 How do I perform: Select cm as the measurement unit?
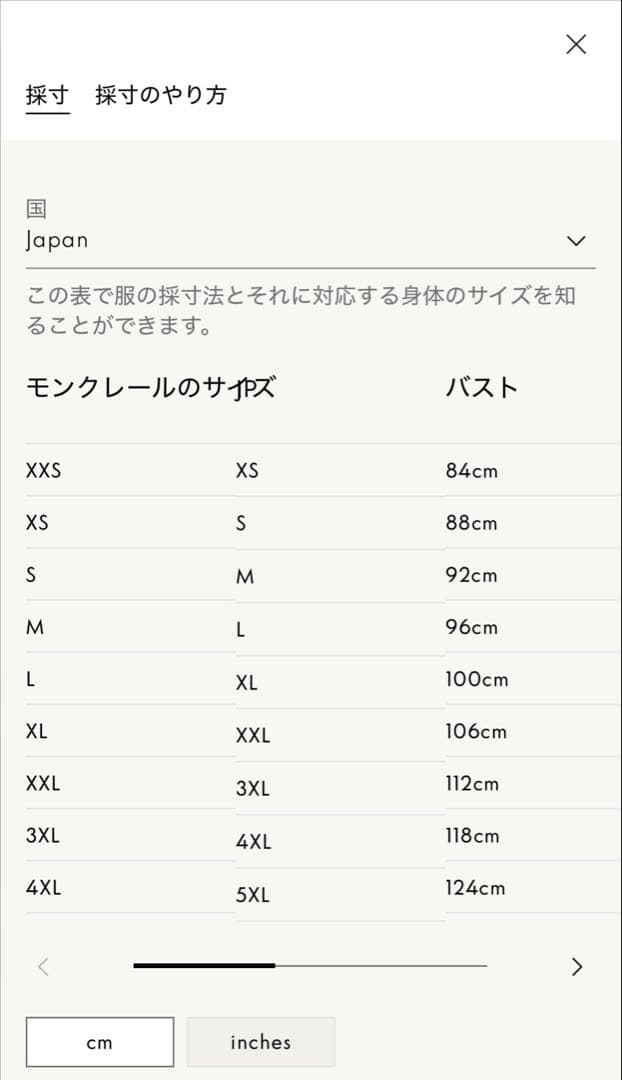pyautogui.click(x=100, y=1042)
